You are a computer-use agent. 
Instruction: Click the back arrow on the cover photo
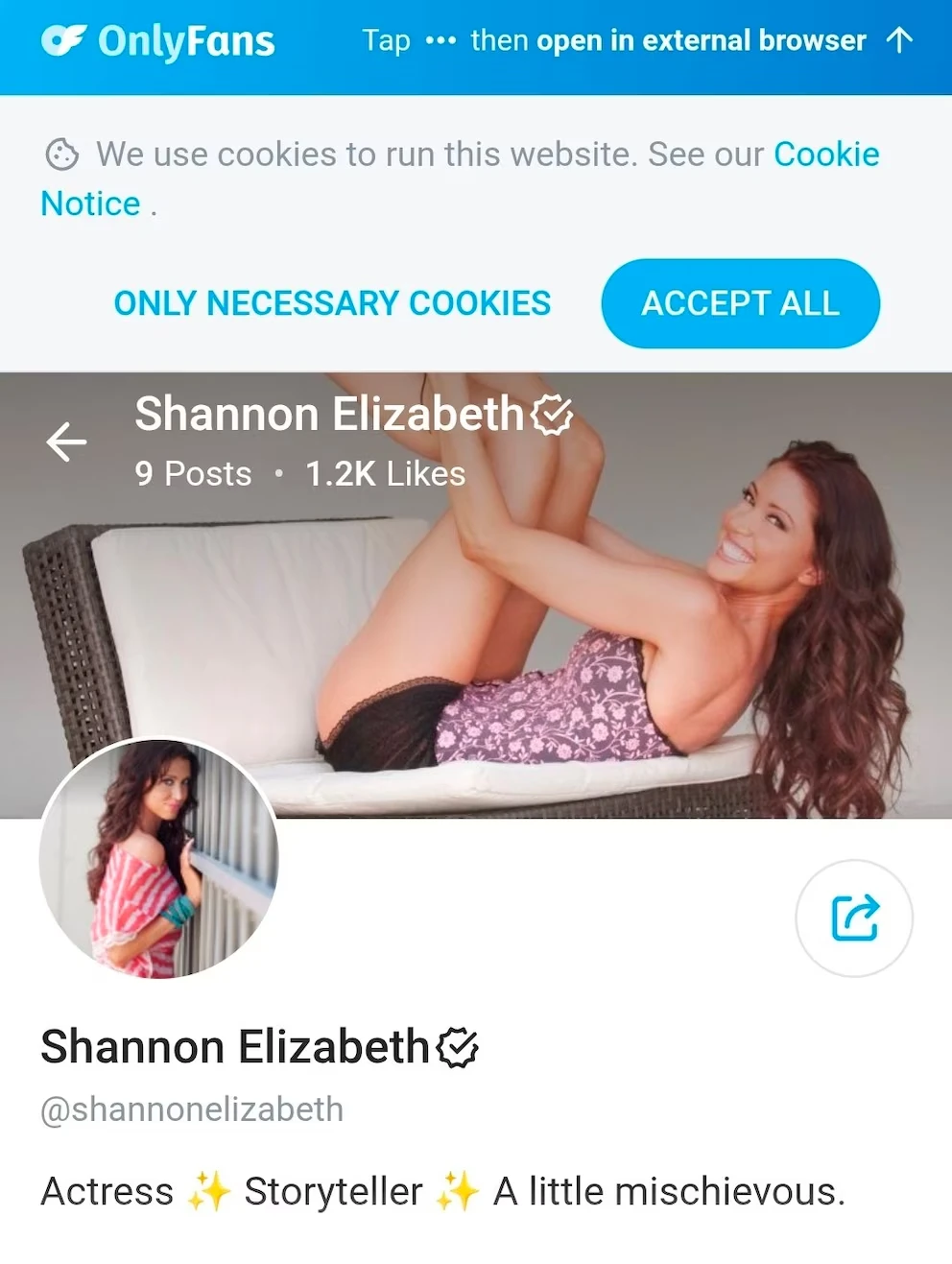(66, 441)
